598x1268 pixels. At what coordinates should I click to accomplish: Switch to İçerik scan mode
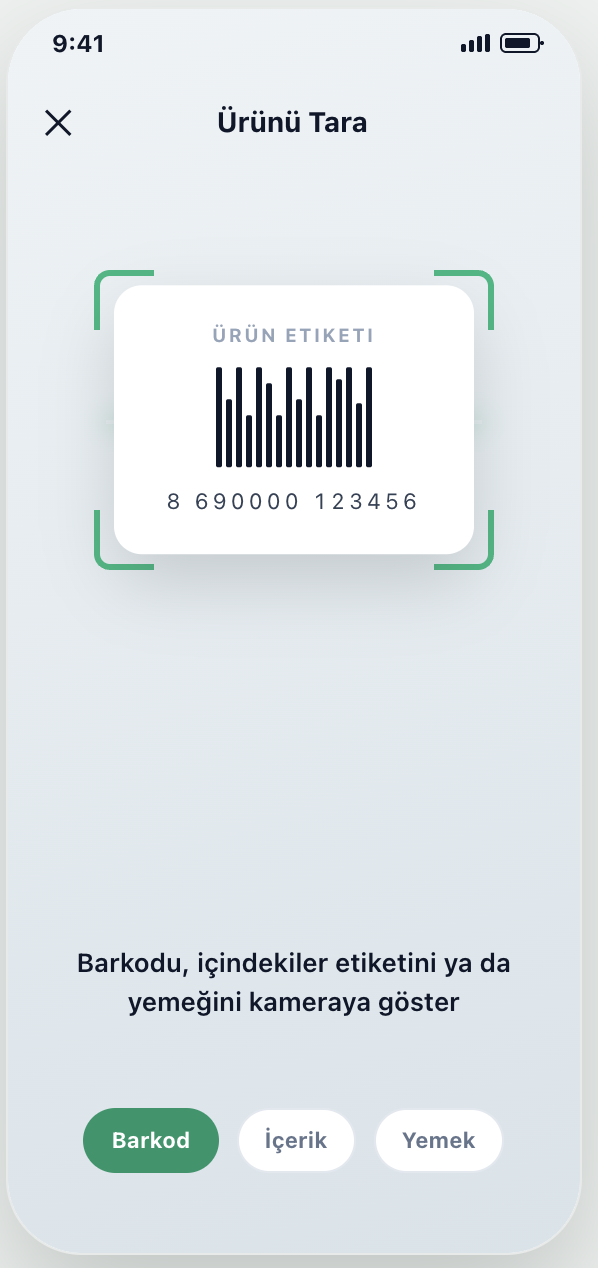296,1140
